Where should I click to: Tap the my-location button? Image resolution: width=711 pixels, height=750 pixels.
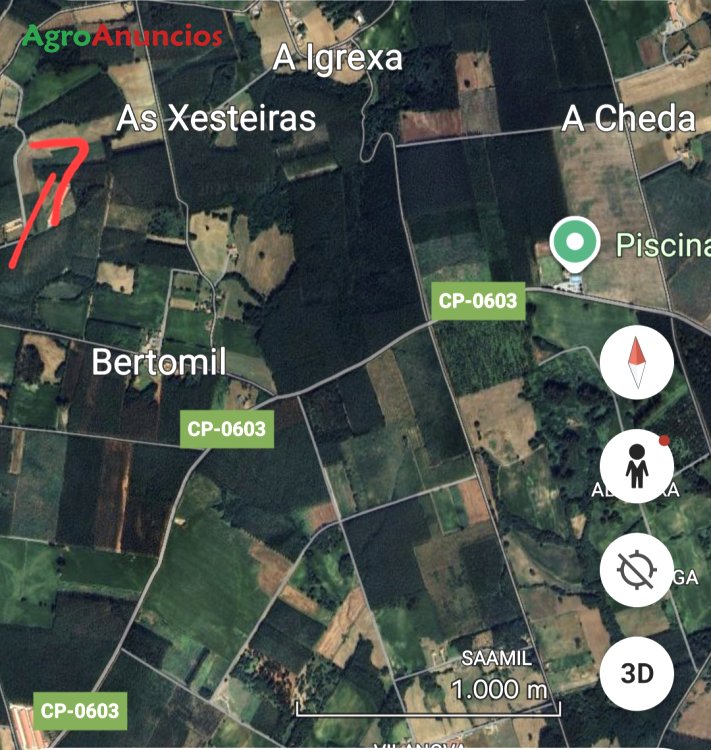tap(637, 570)
